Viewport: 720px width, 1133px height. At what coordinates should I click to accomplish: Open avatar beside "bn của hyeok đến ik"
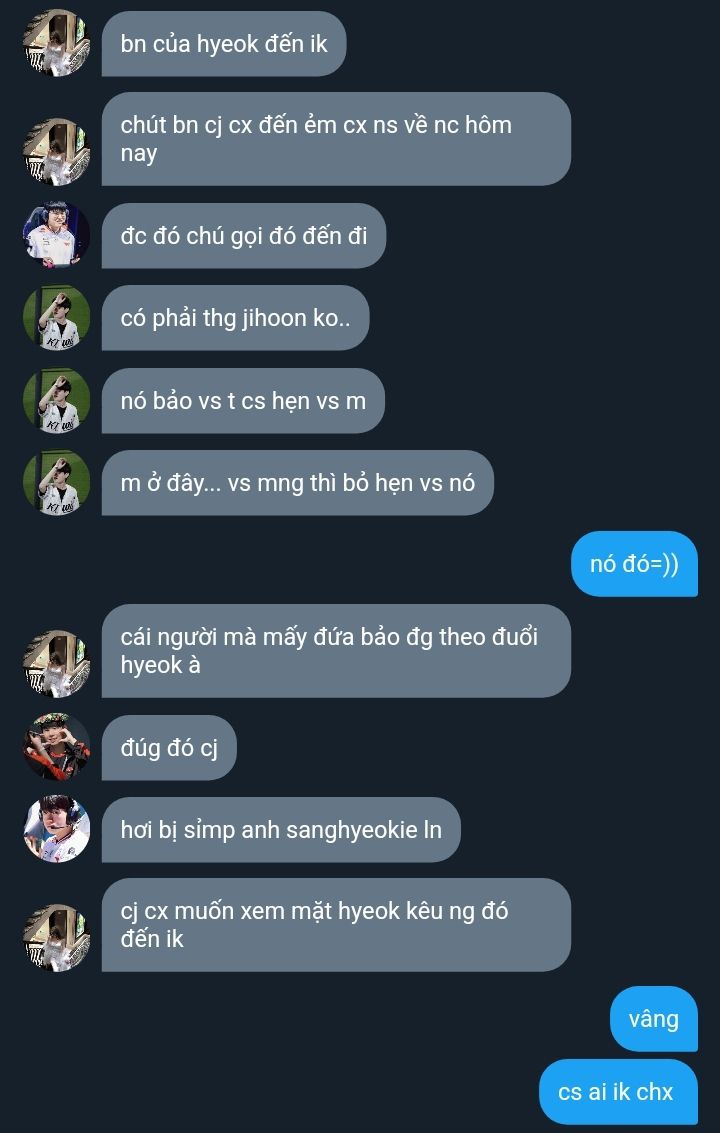(x=56, y=43)
